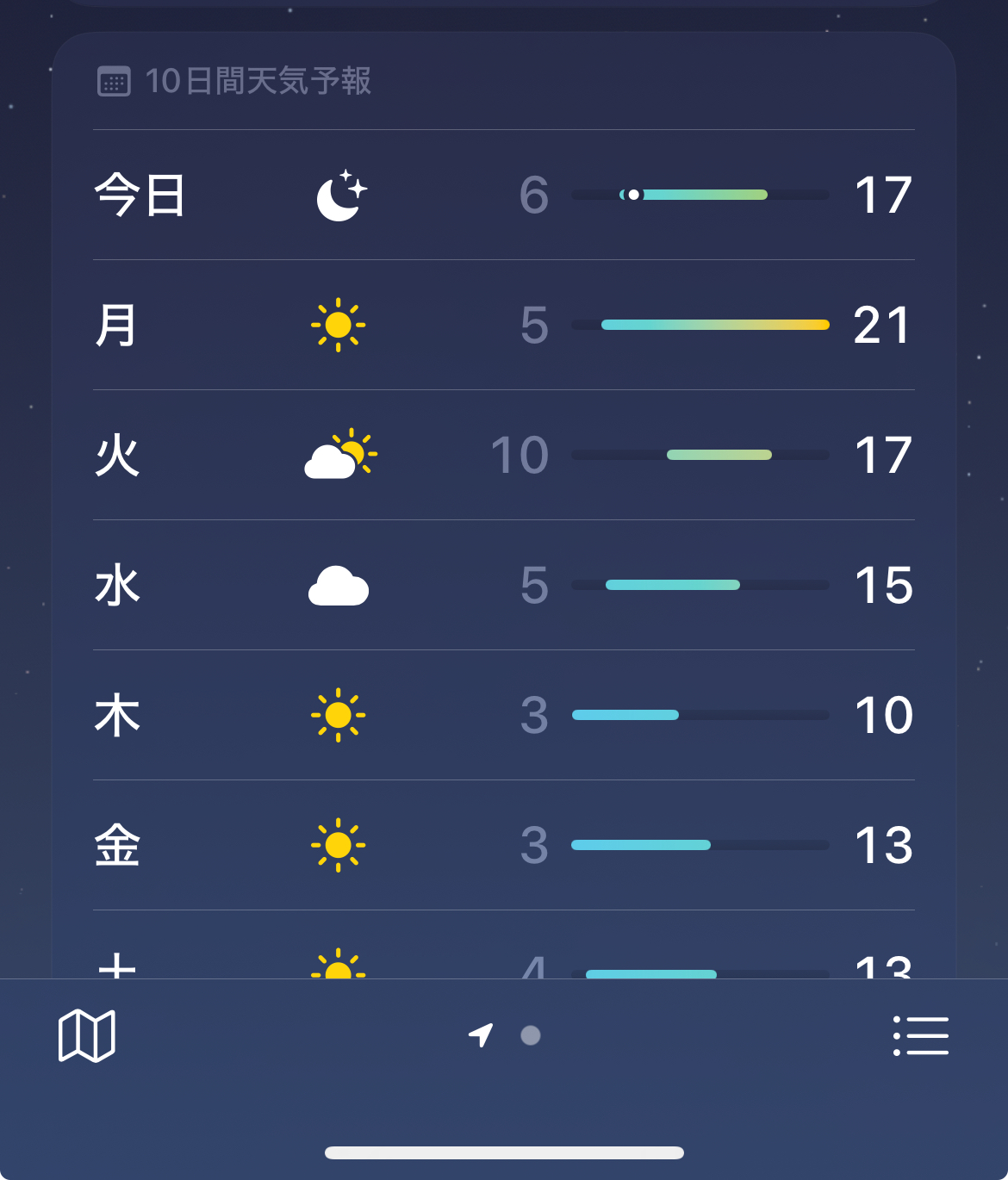Open Monday's (月) forecast details
1008x1180 pixels.
(503, 326)
